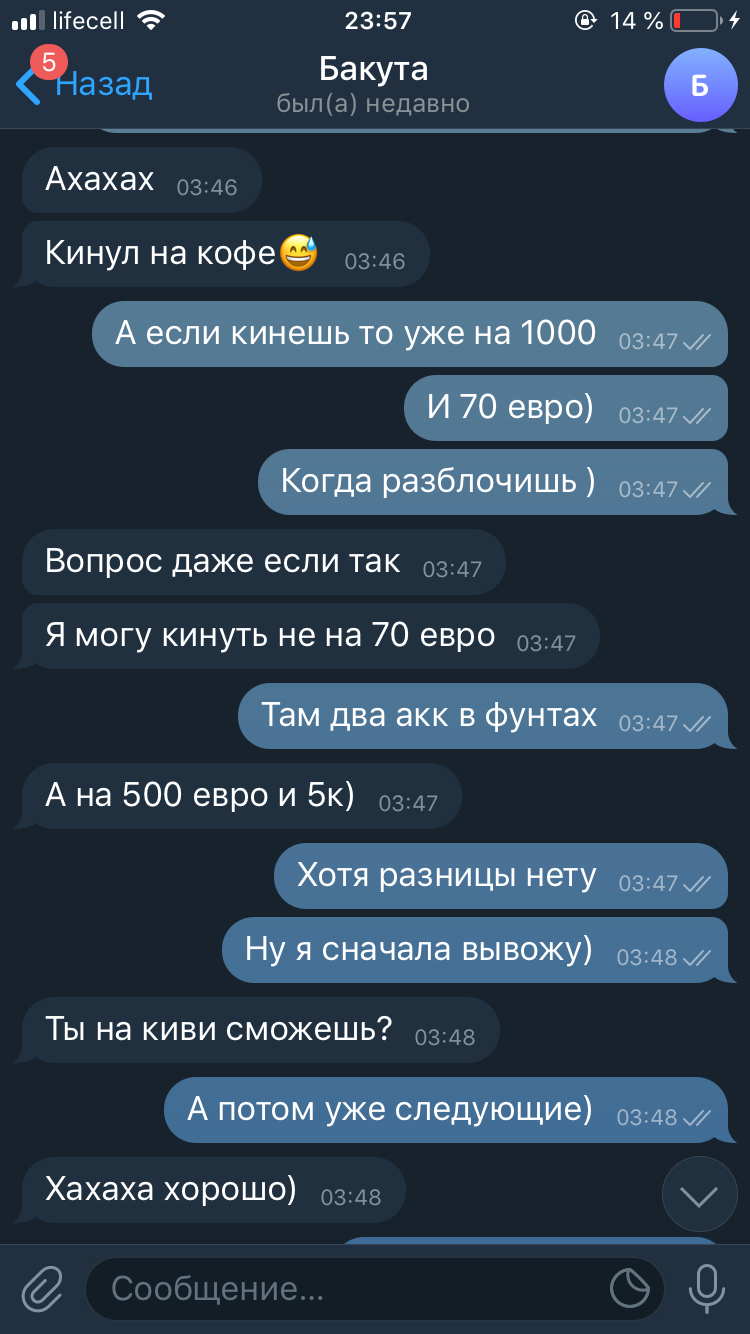
Task: Open chat info from the Бакута title
Action: [373, 70]
